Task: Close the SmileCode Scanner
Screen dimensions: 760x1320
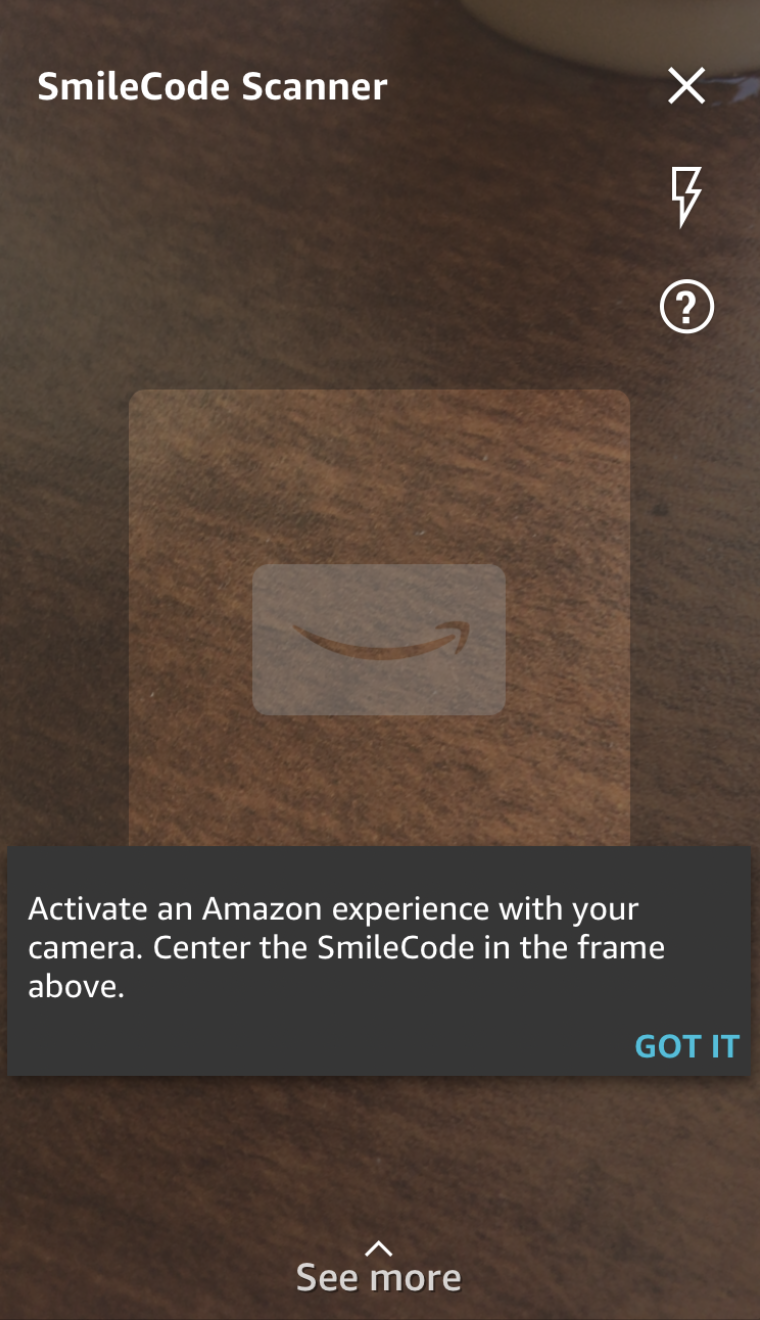Action: [686, 86]
